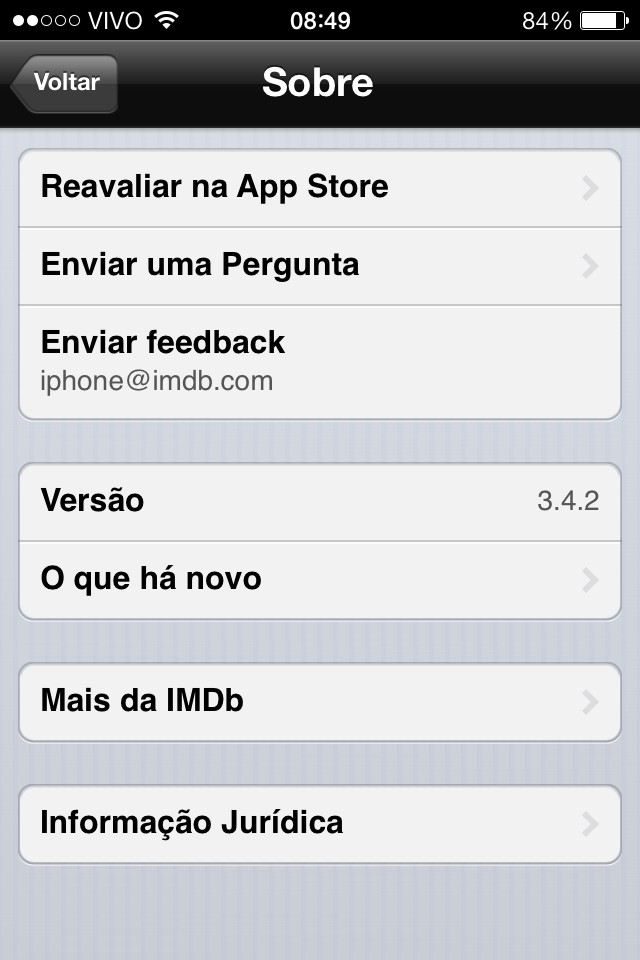Image resolution: width=640 pixels, height=960 pixels.
Task: View Mais da IMDb
Action: coord(320,701)
